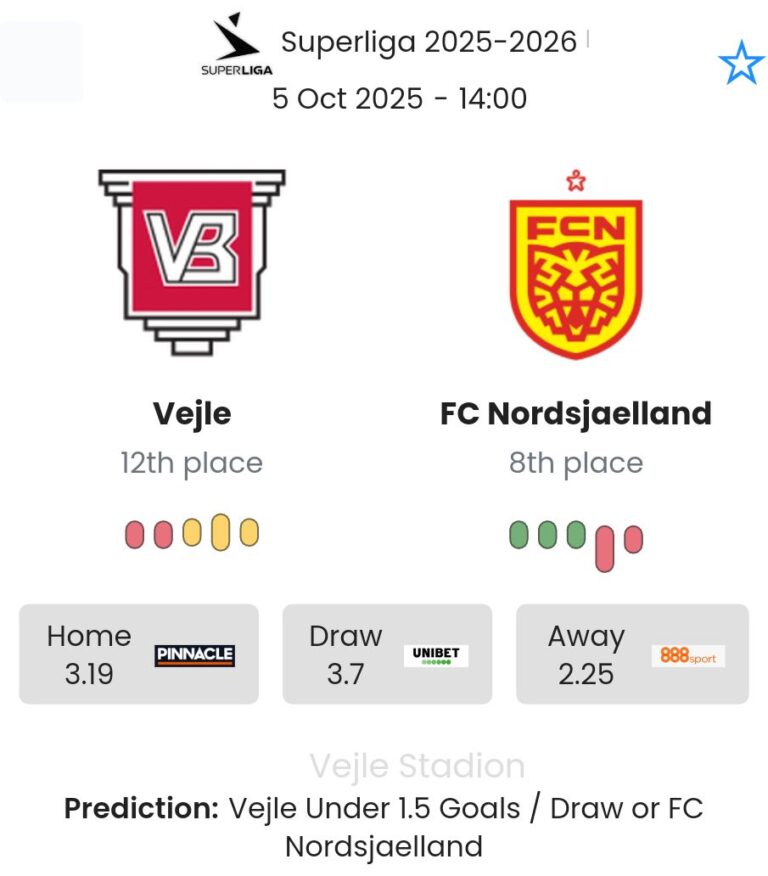This screenshot has width=768, height=876.
Task: Favorite this match with the star icon
Action: (741, 65)
